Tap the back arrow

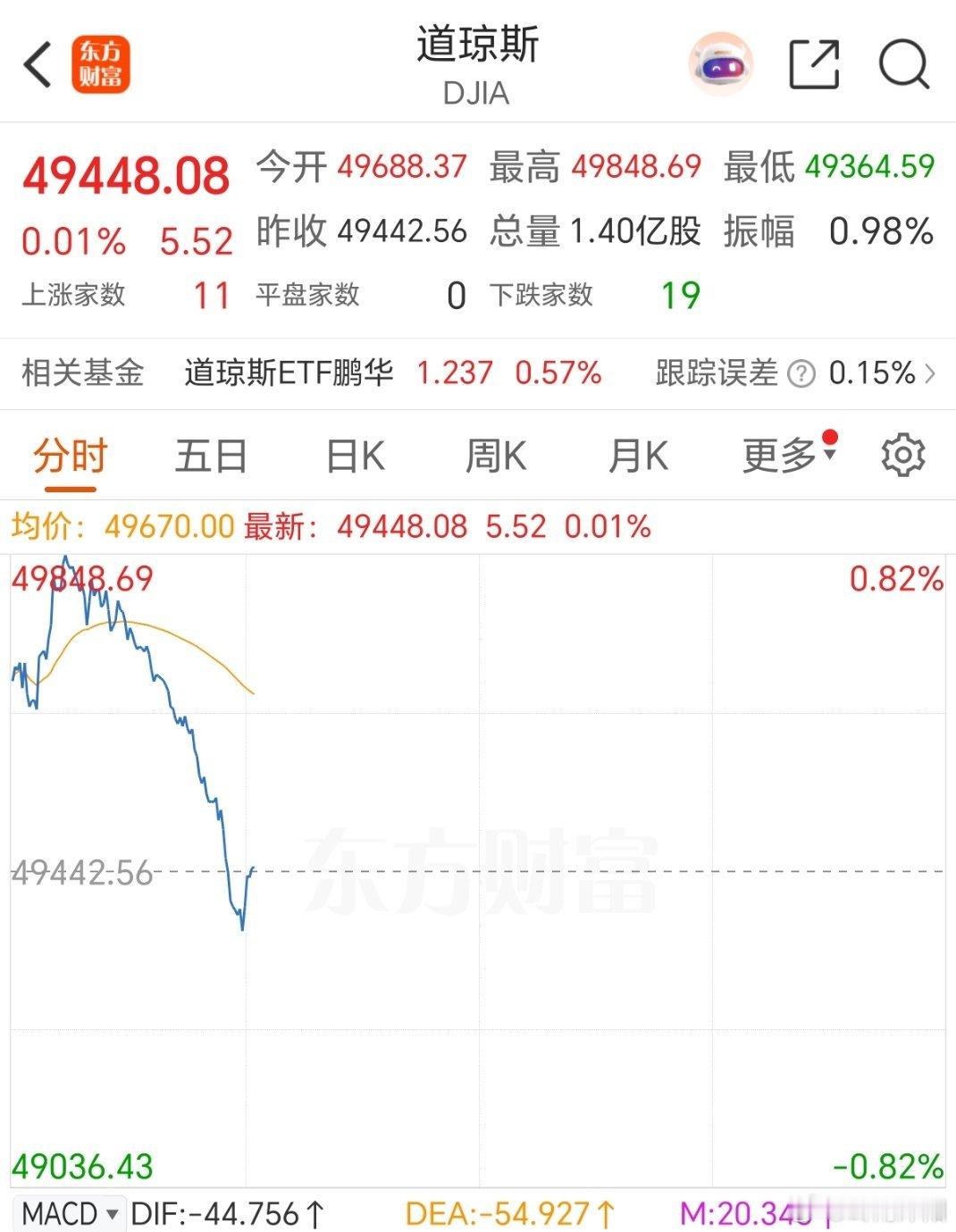pyautogui.click(x=36, y=65)
